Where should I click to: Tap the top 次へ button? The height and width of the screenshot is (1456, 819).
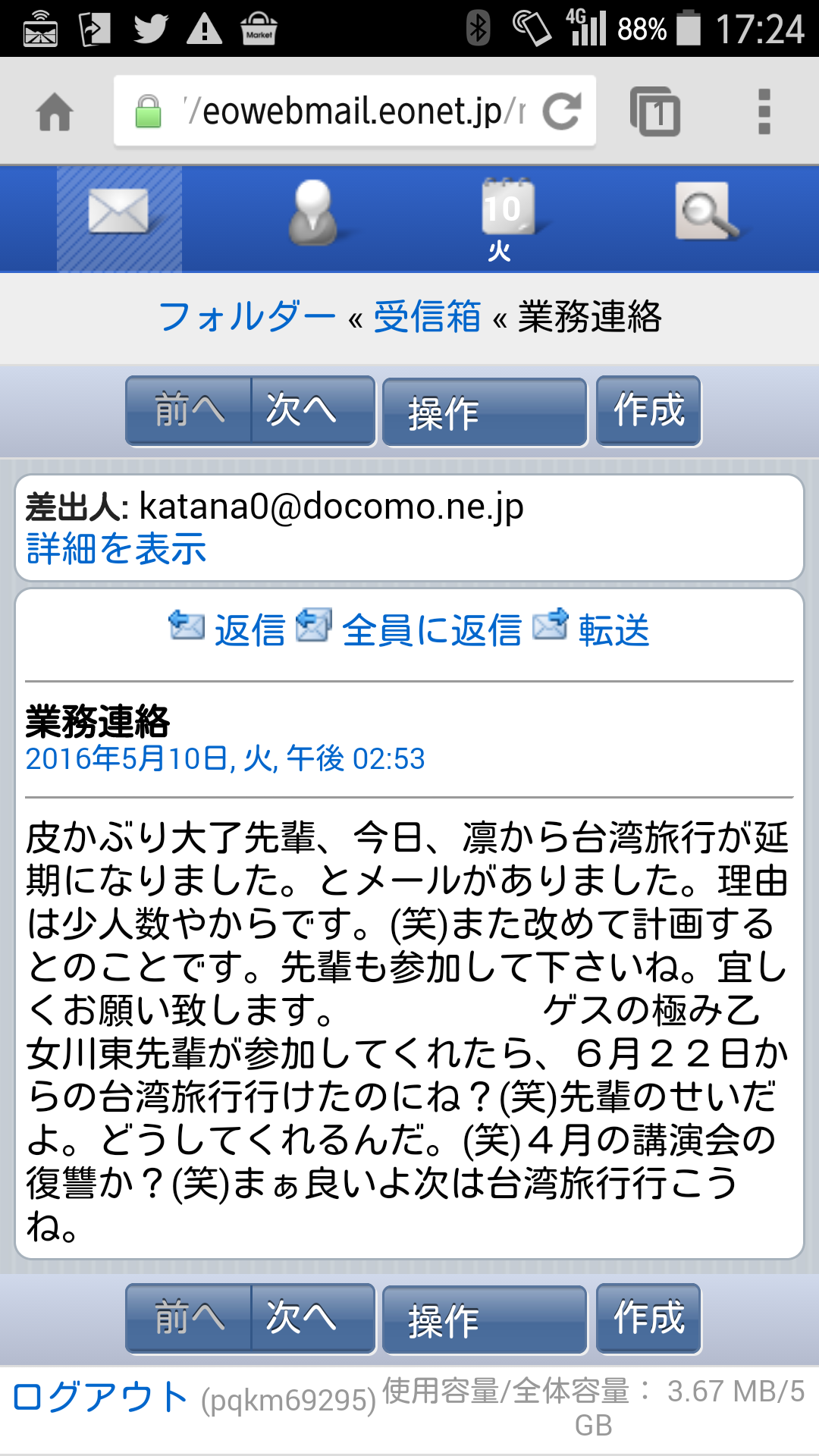click(x=313, y=410)
